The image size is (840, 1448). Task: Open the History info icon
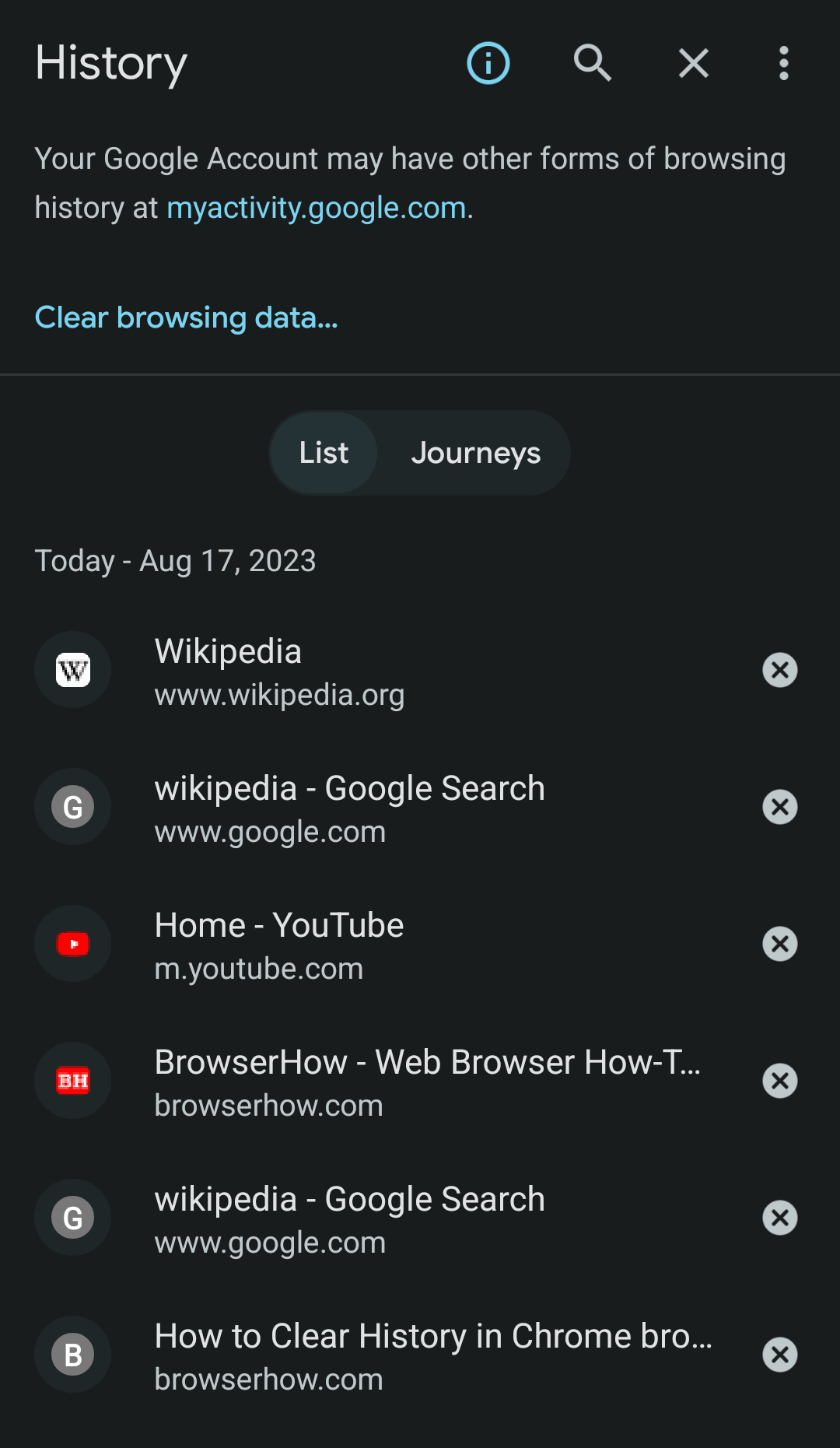point(488,63)
